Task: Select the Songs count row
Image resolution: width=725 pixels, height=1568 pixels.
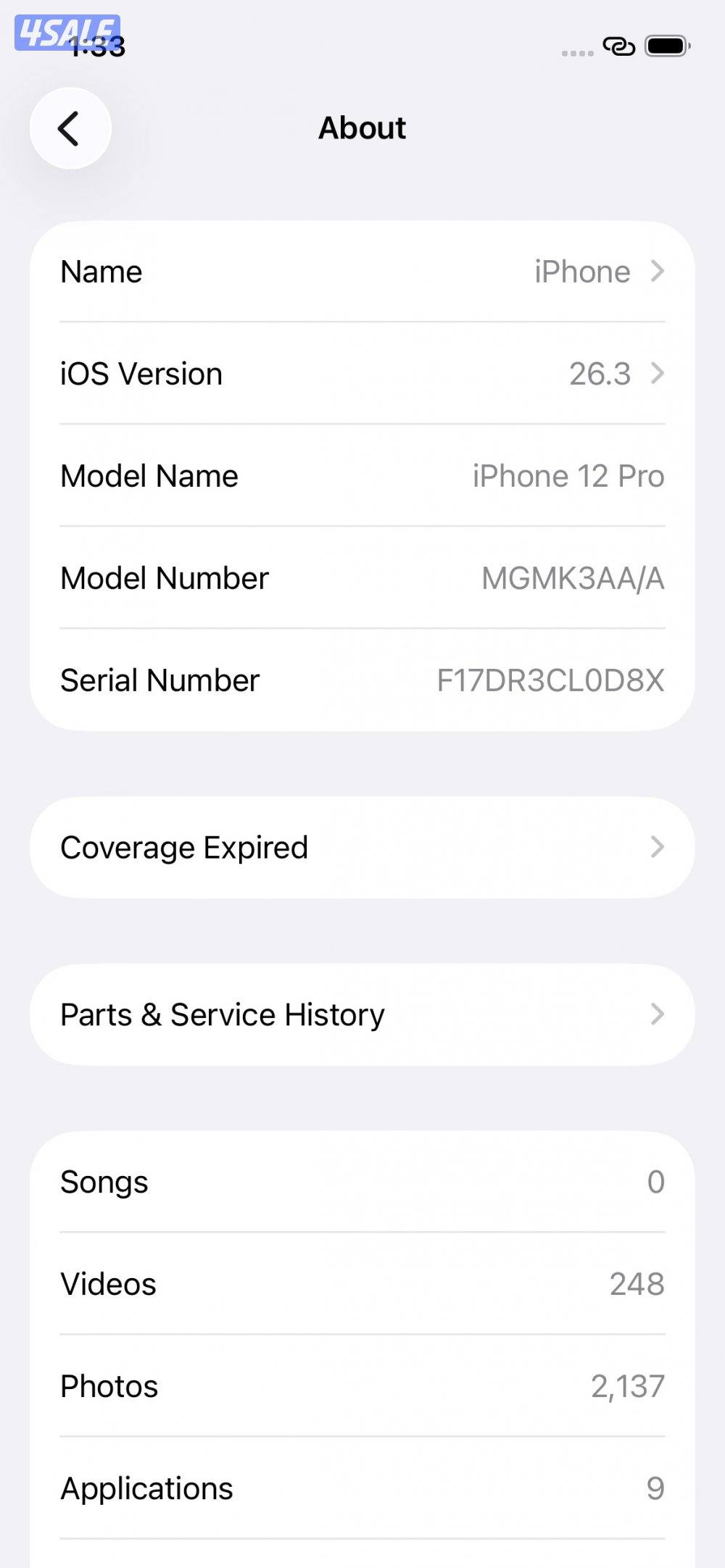Action: pyautogui.click(x=362, y=1182)
